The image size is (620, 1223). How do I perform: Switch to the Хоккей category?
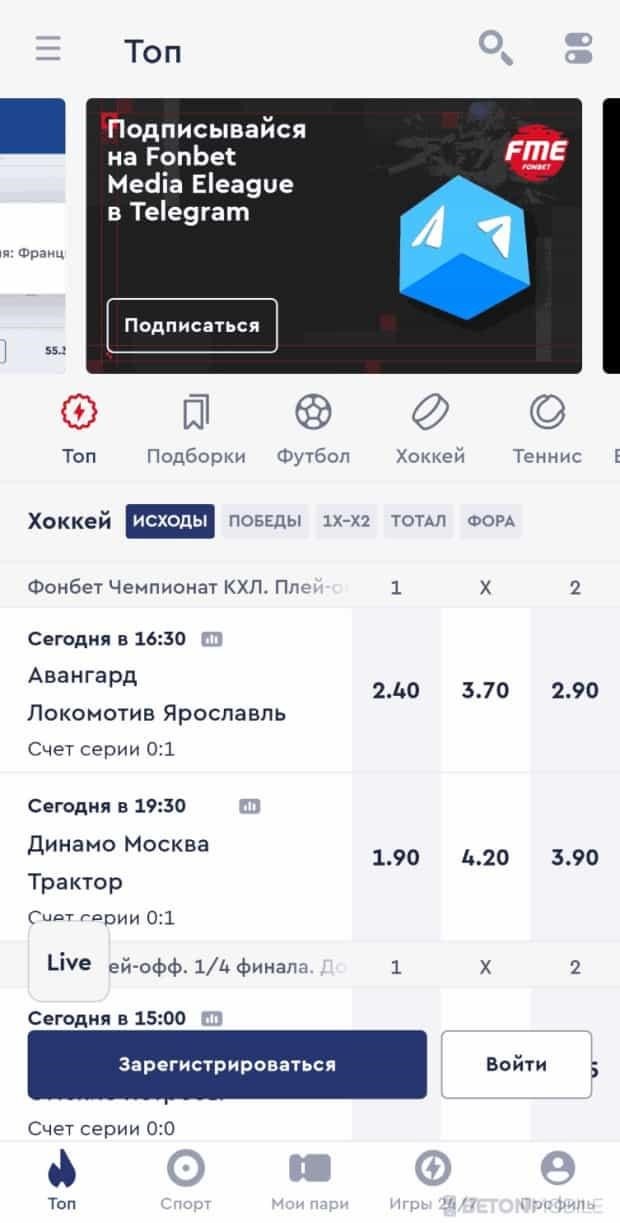point(430,430)
